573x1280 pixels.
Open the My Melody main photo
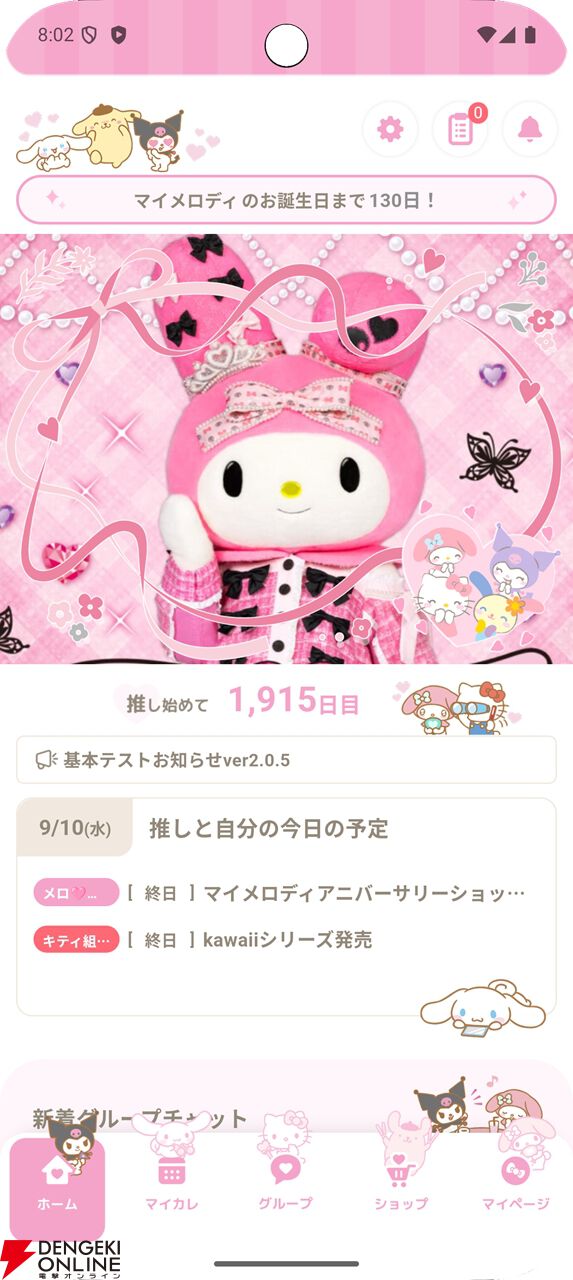point(286,449)
